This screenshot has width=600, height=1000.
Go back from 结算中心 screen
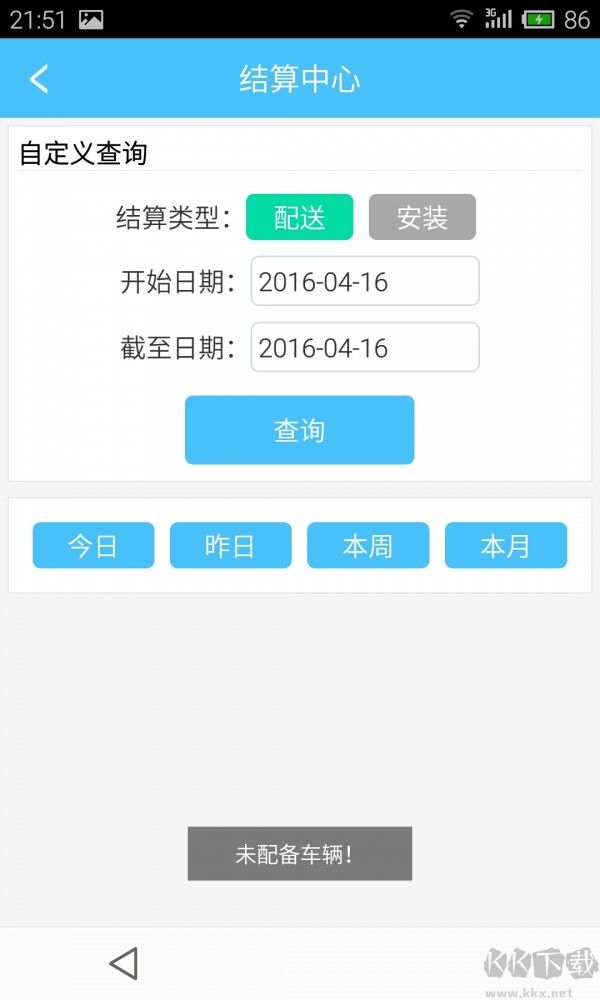pos(39,79)
